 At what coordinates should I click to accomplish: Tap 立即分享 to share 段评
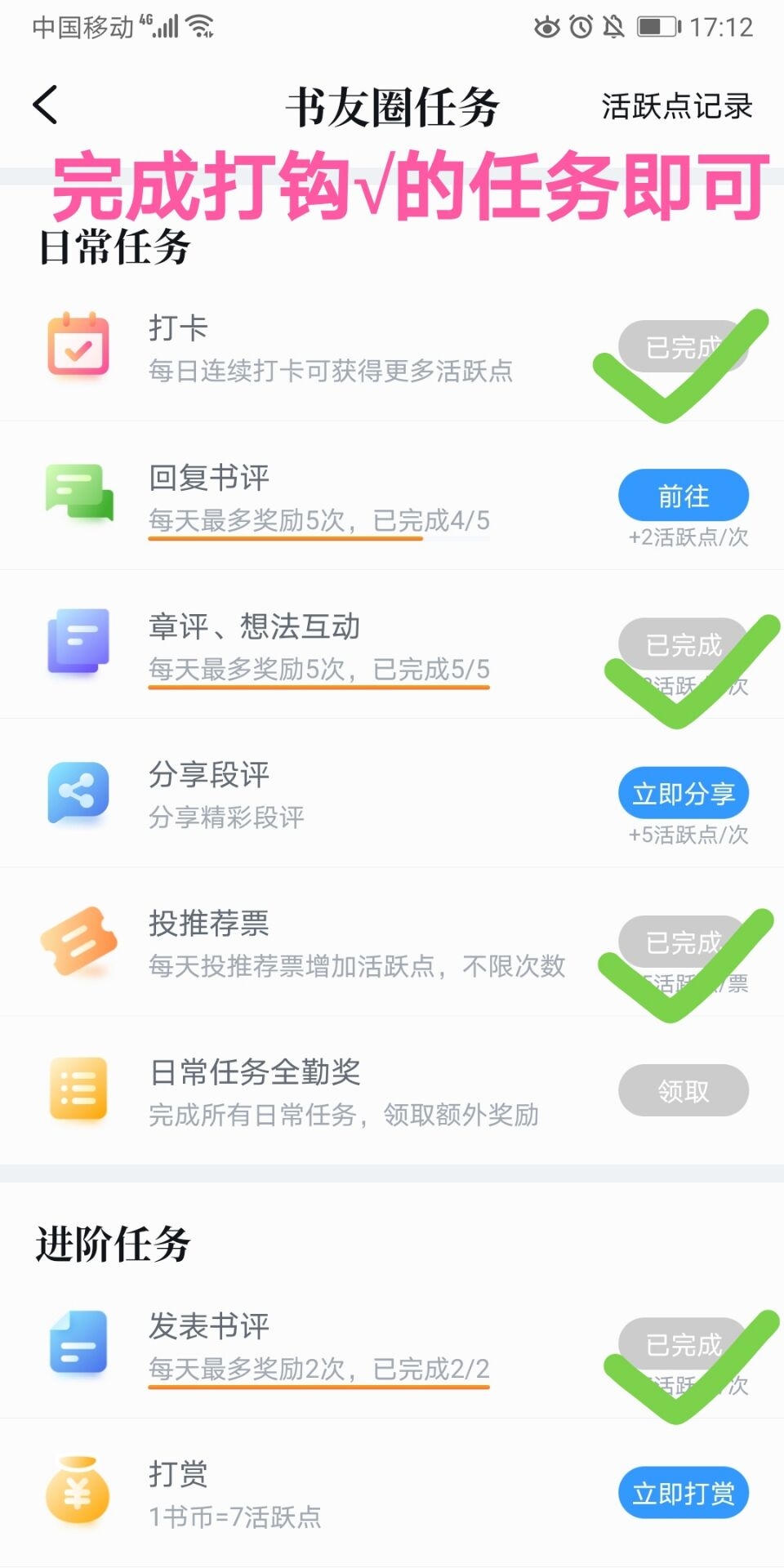(x=684, y=793)
